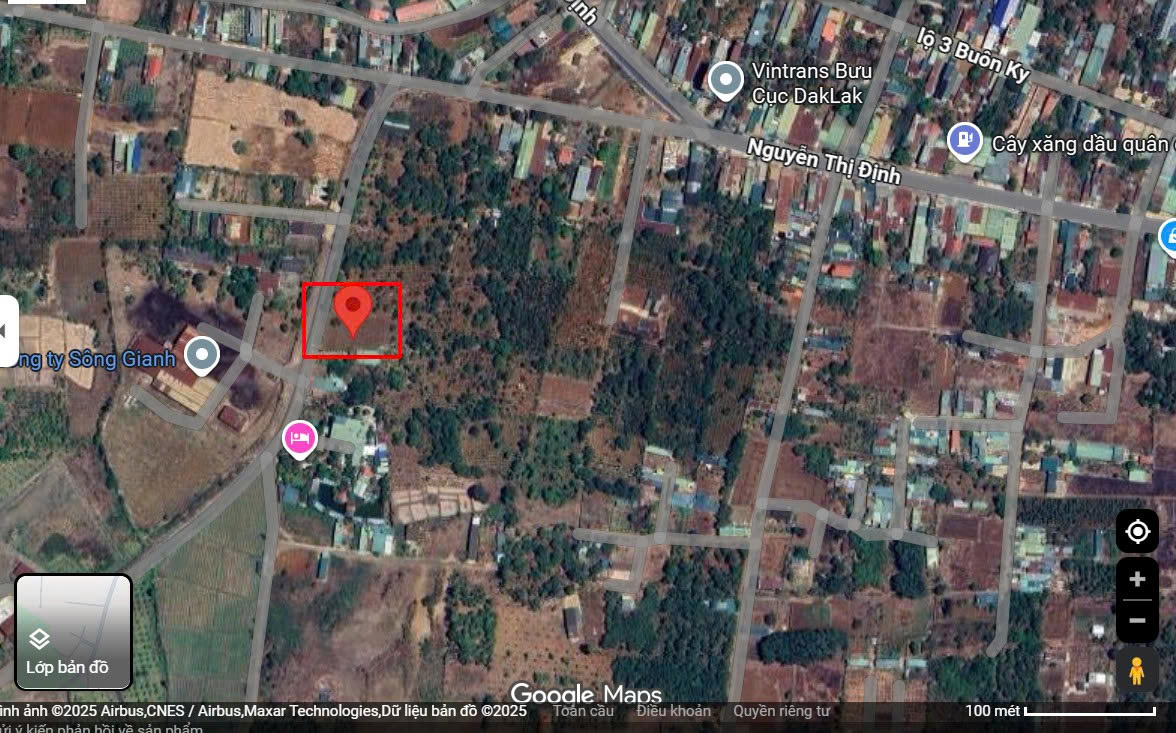Center the map on my location
This screenshot has width=1176, height=733.
click(1137, 532)
